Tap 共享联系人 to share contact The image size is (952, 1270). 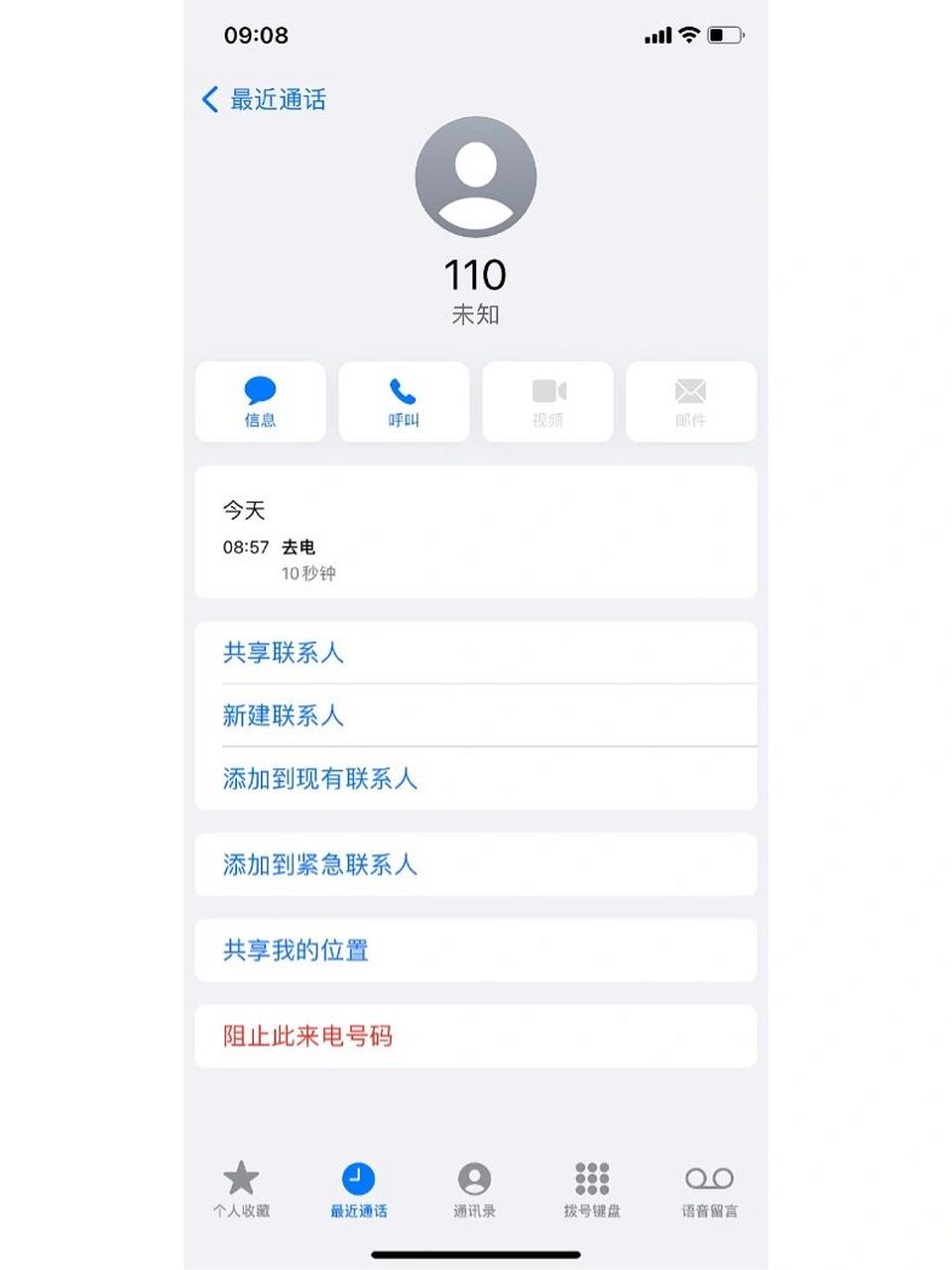pos(284,653)
